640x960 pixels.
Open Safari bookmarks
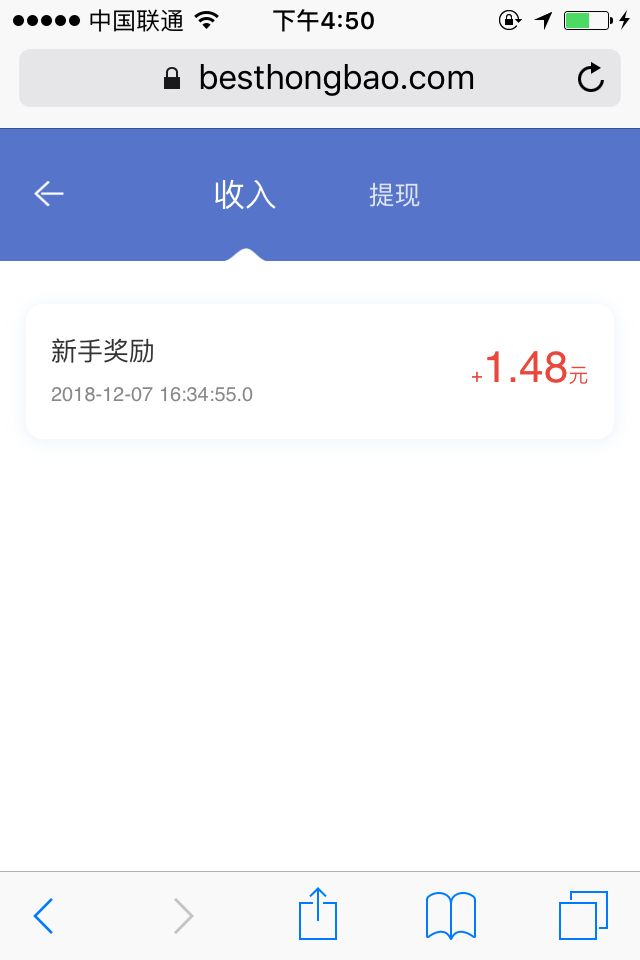450,915
